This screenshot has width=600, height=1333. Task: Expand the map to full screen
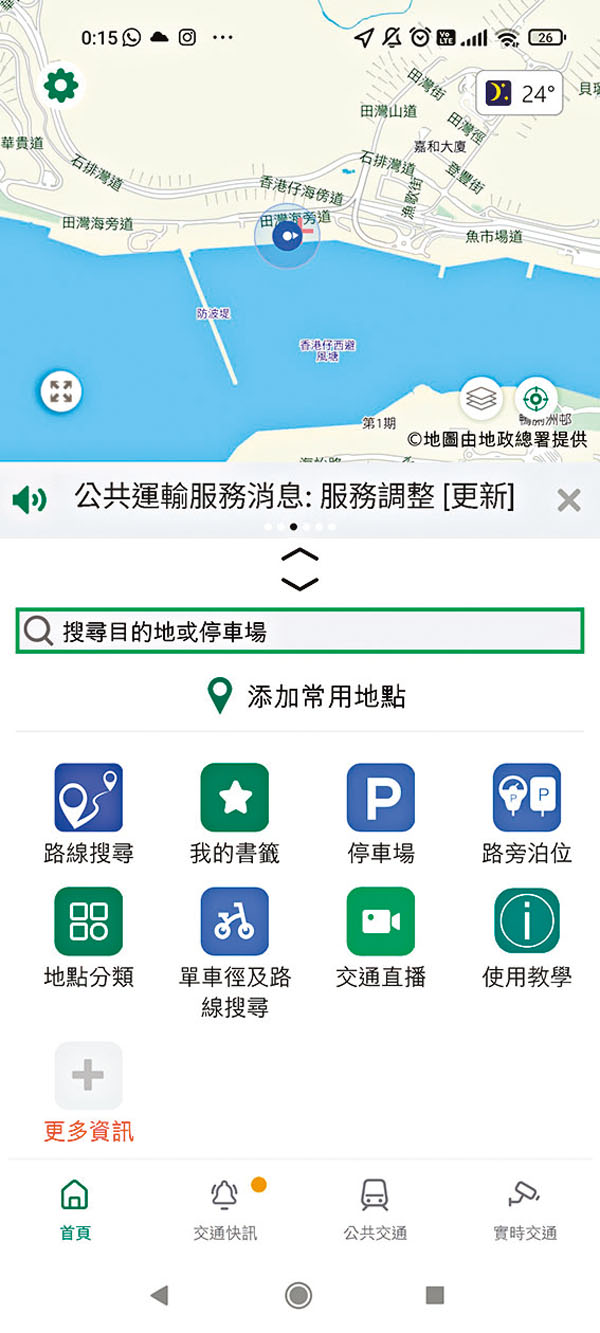61,391
